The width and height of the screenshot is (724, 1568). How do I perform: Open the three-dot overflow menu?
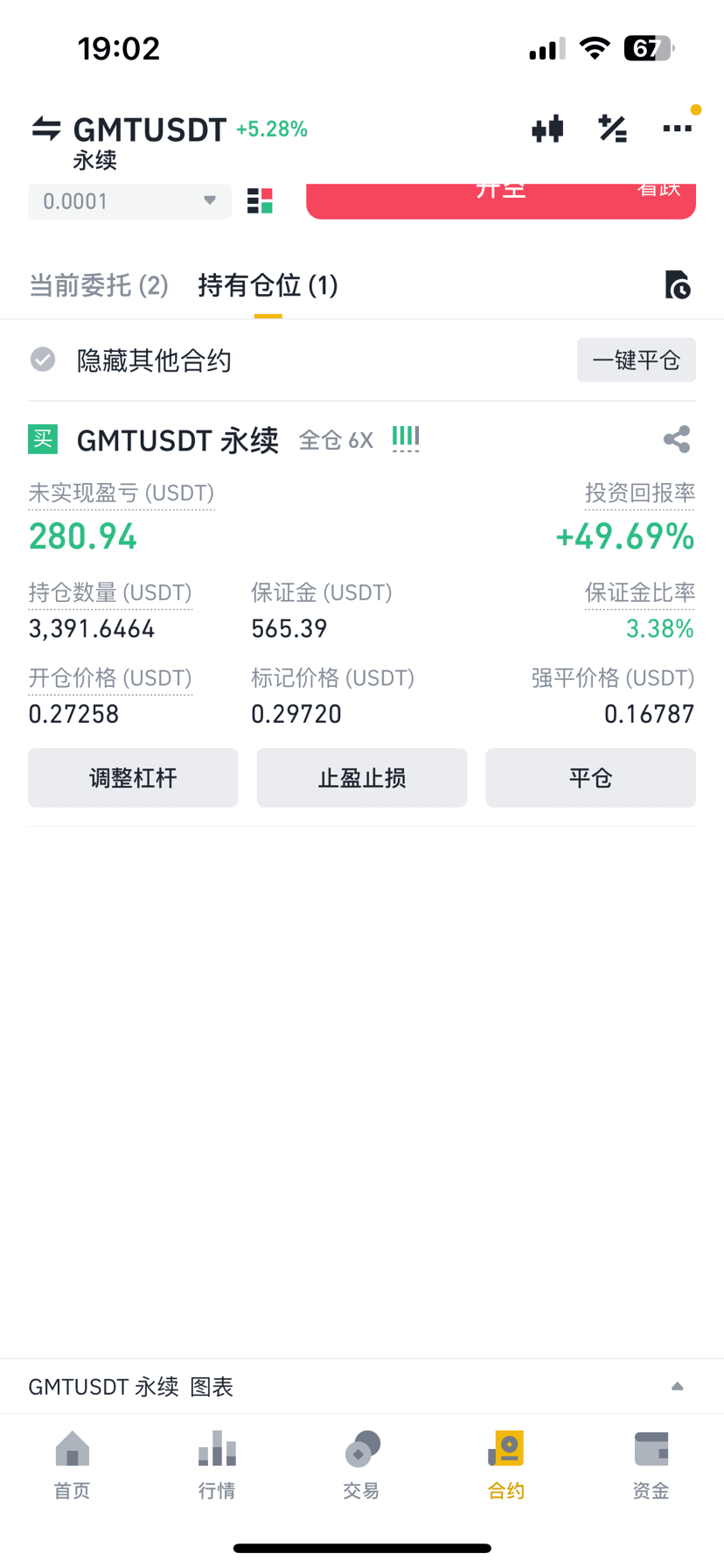677,129
